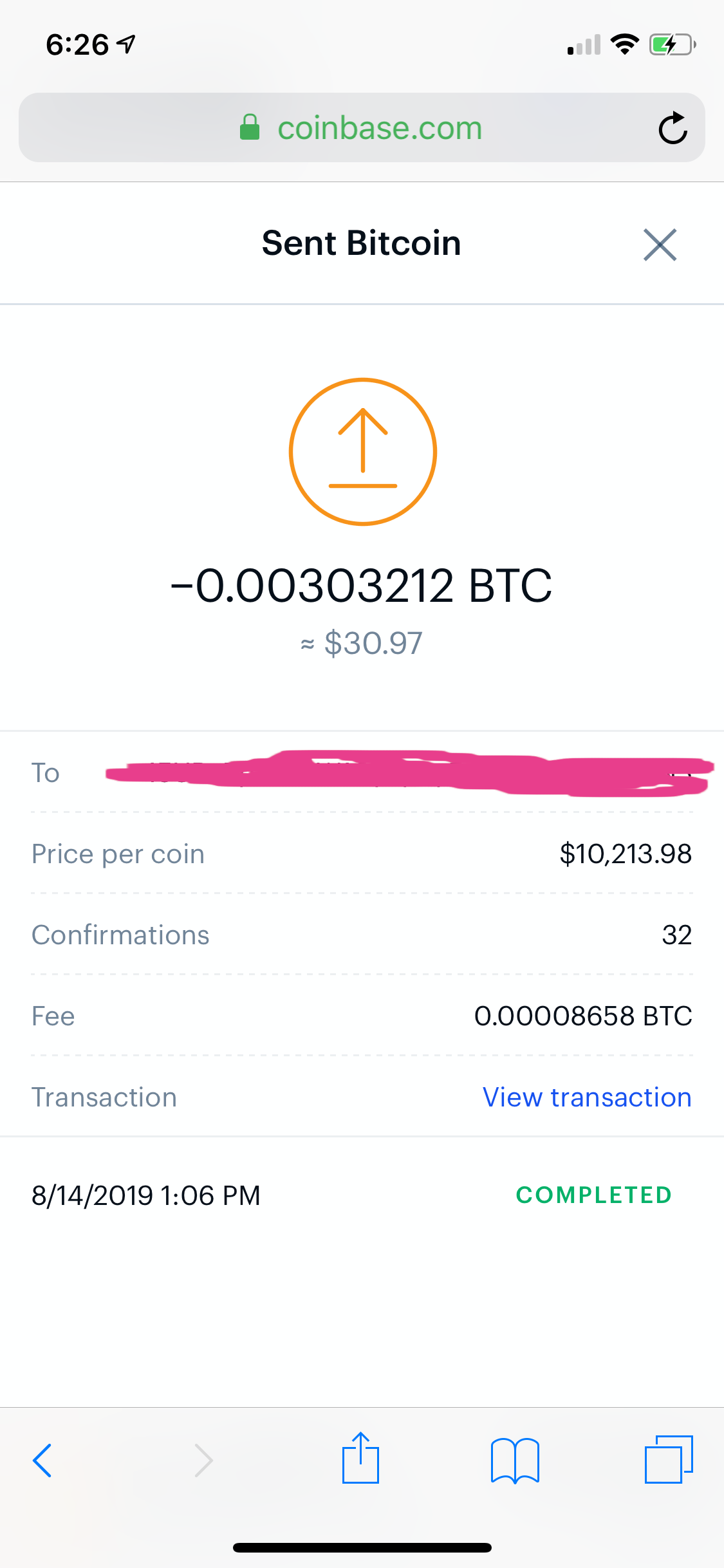Image resolution: width=724 pixels, height=1568 pixels.
Task: Reload the coinbase.com page
Action: coord(673,127)
